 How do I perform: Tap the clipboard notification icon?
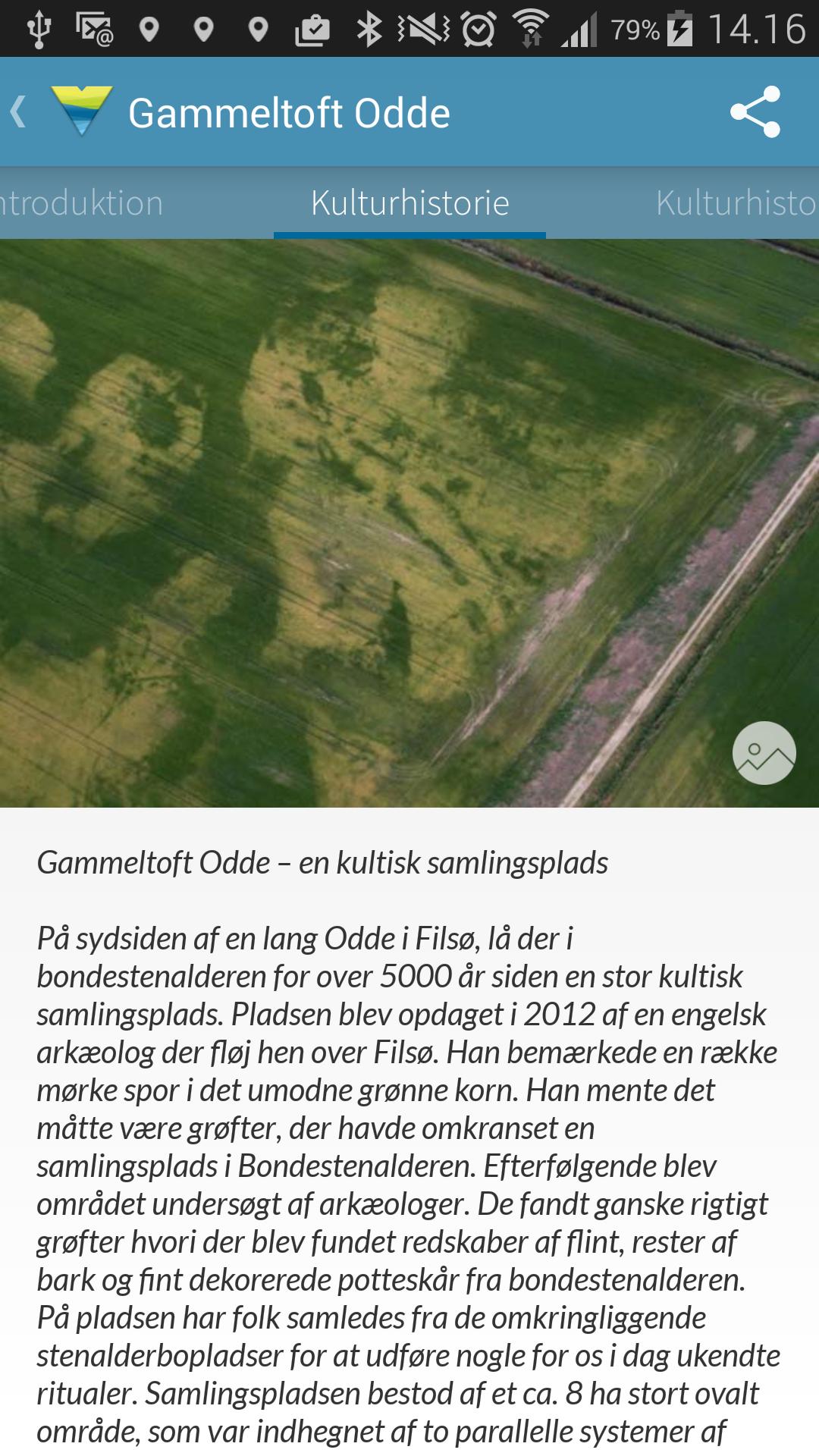313,27
